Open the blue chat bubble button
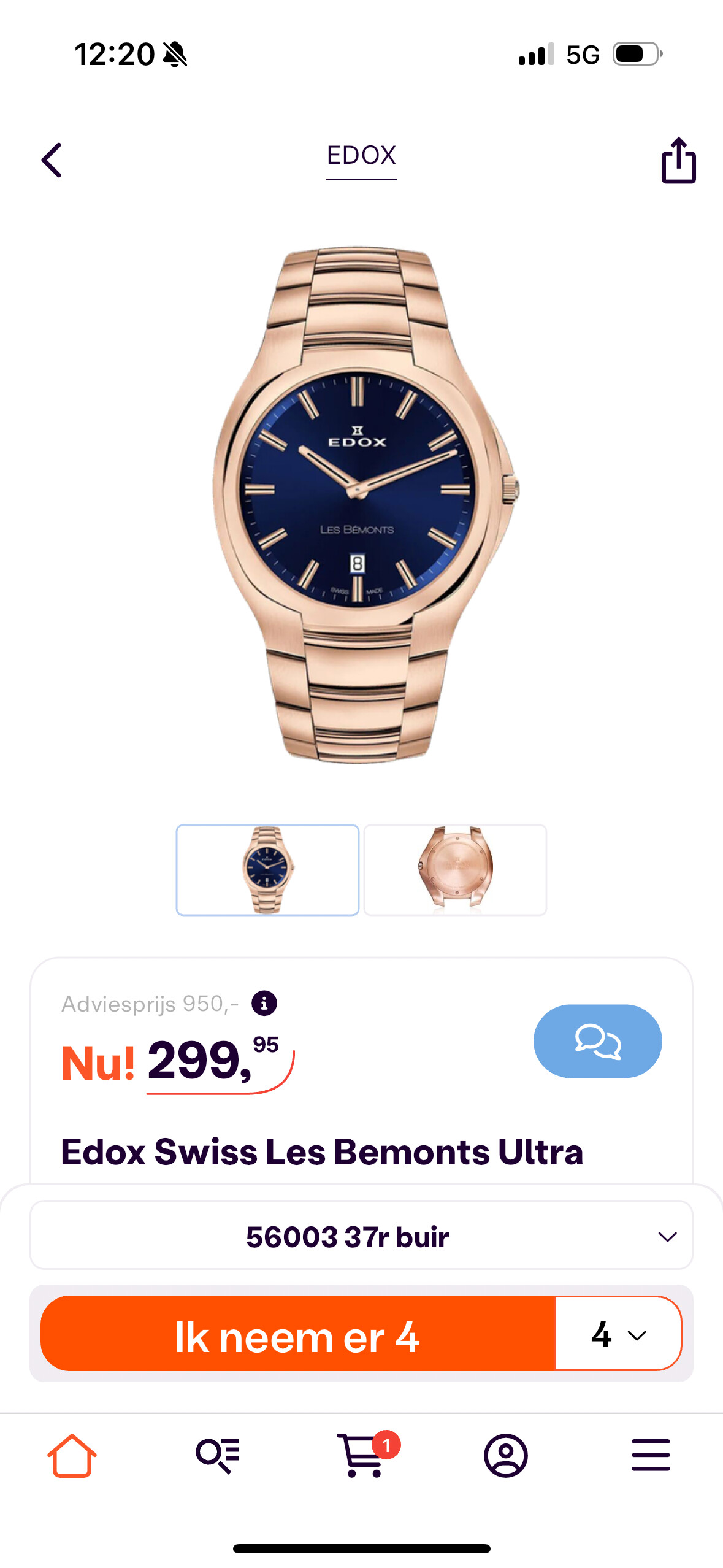The width and height of the screenshot is (723, 1568). pyautogui.click(x=597, y=1040)
